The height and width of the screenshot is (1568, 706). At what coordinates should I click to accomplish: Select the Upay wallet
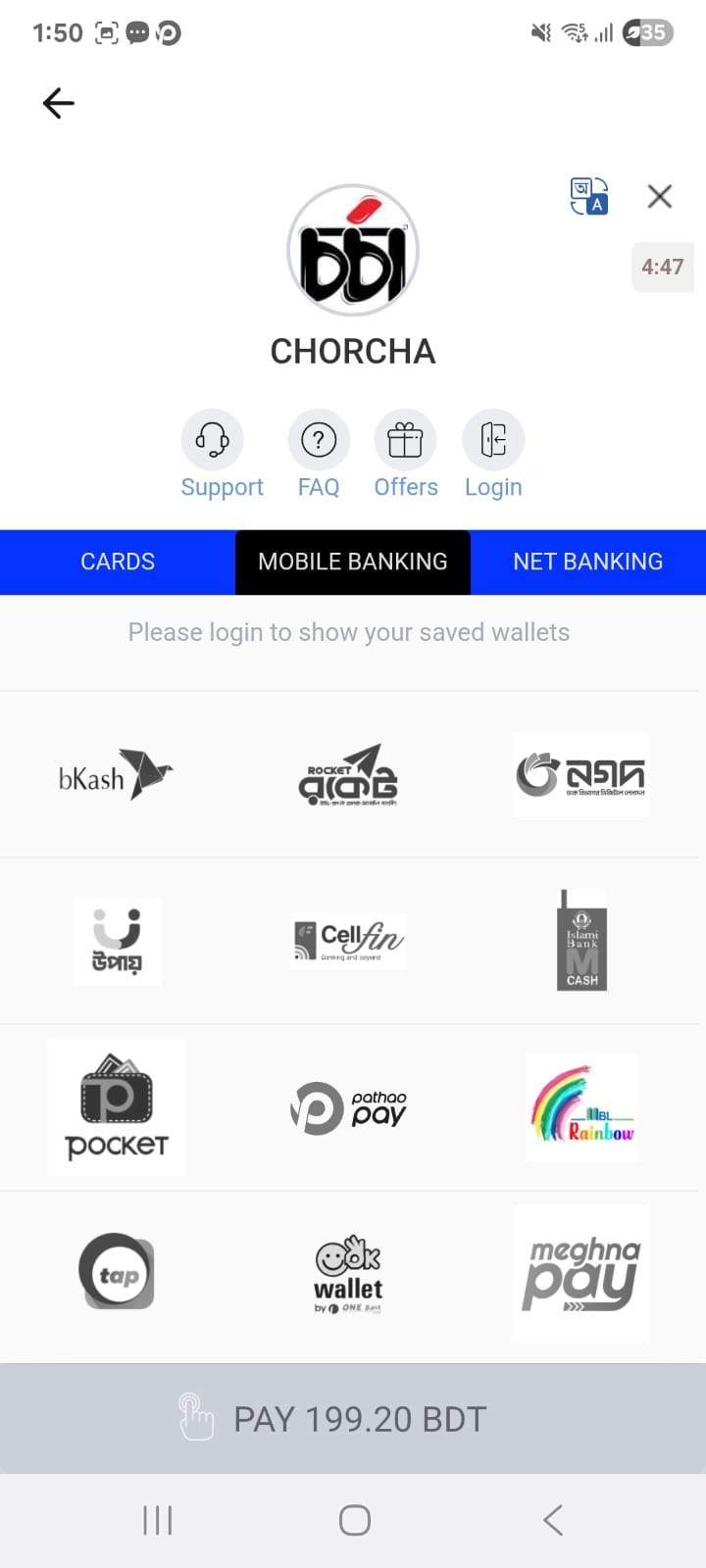pos(117,941)
